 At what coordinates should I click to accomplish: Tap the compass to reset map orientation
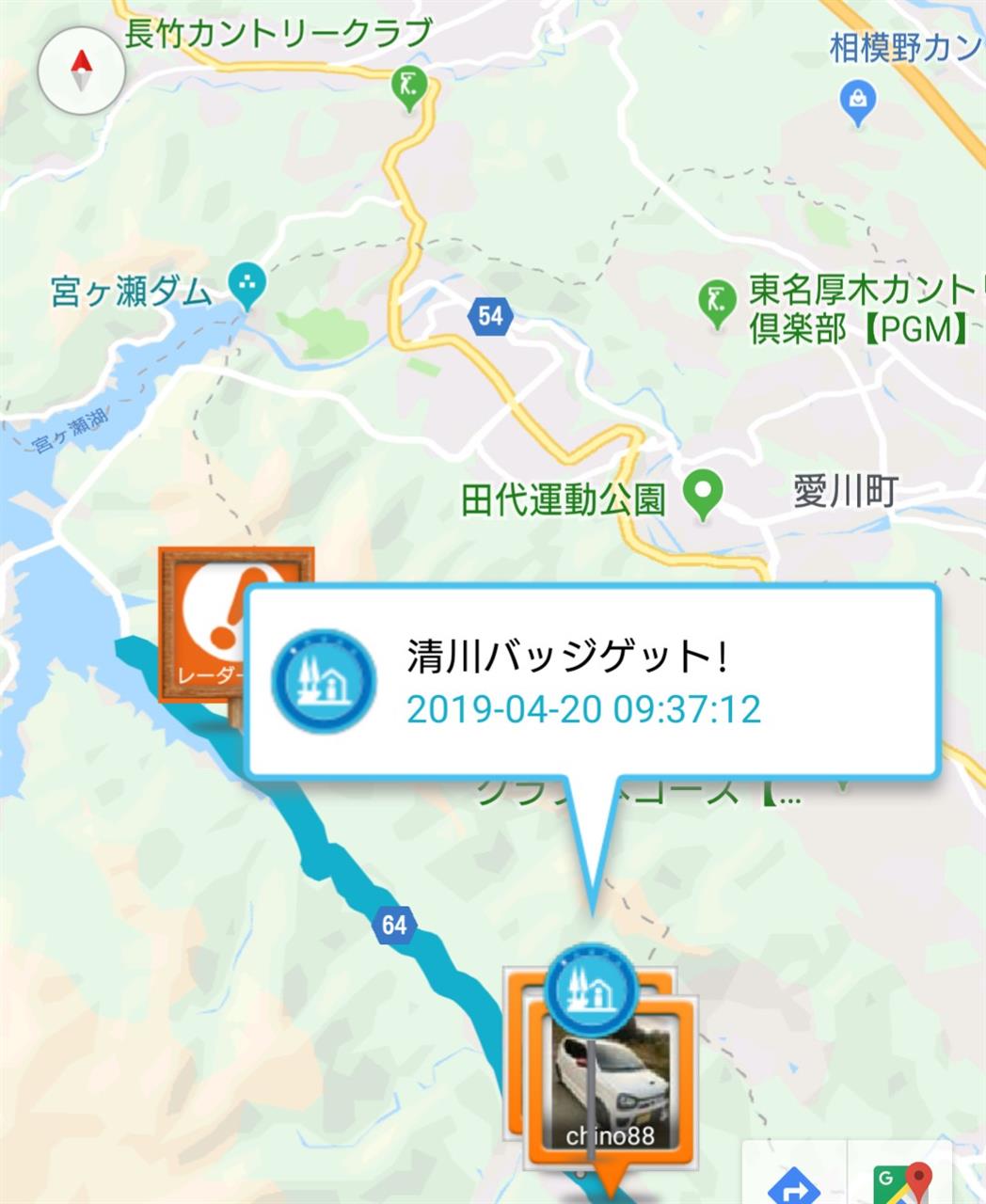click(x=82, y=71)
